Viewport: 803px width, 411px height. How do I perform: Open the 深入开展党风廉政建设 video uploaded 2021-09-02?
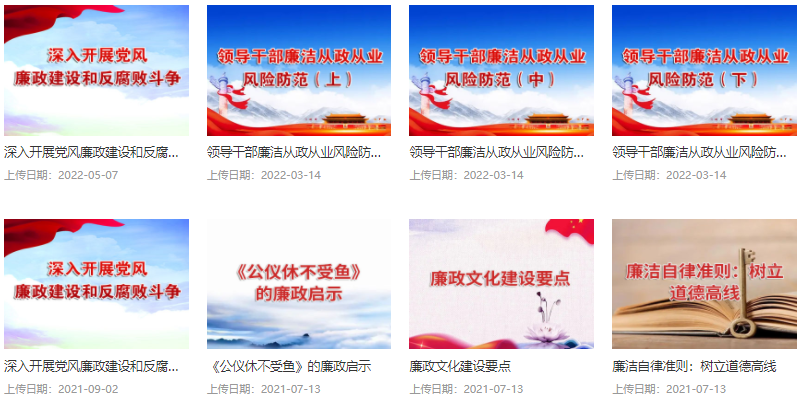(96, 284)
